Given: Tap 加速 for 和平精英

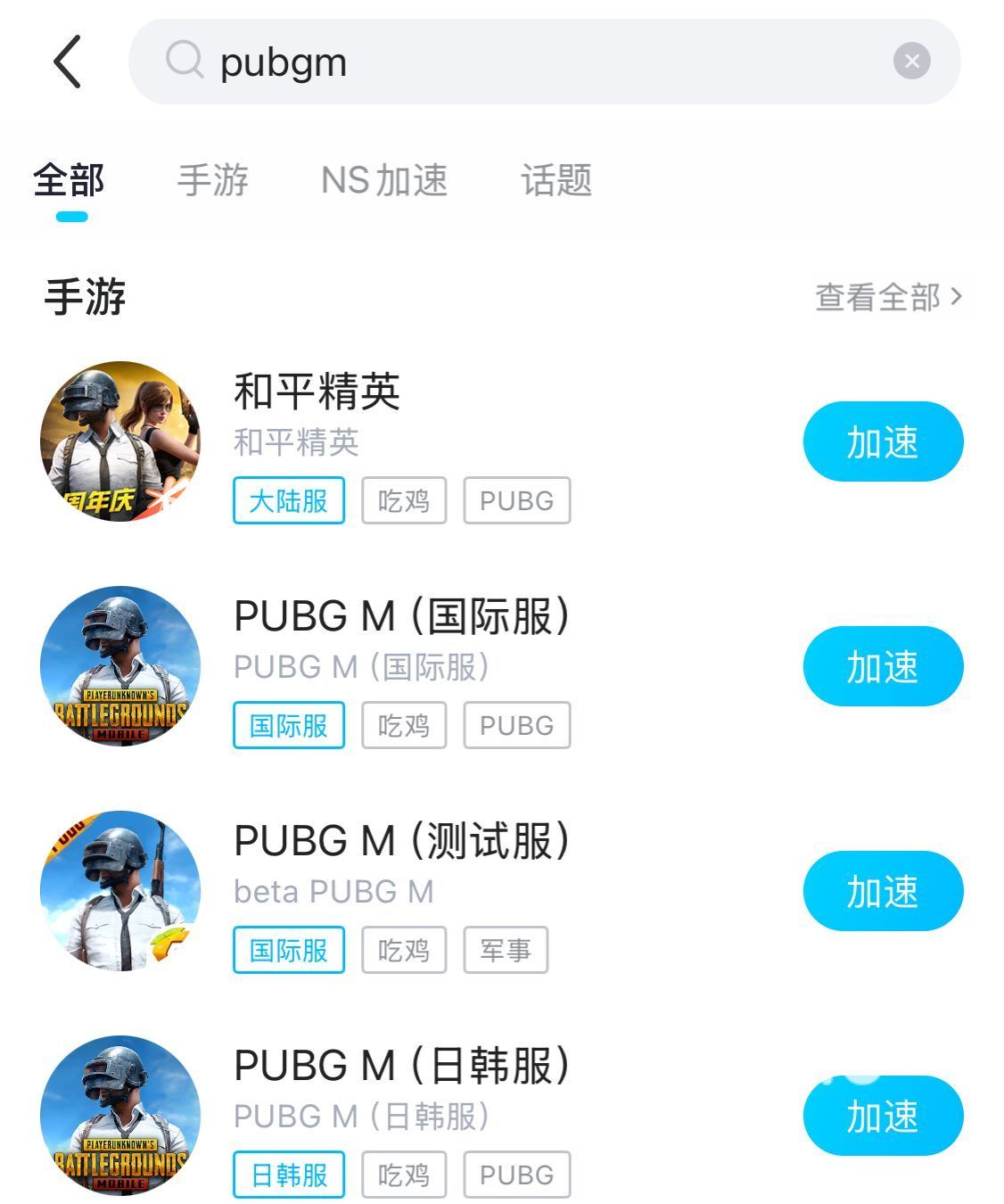Looking at the screenshot, I should coord(883,441).
